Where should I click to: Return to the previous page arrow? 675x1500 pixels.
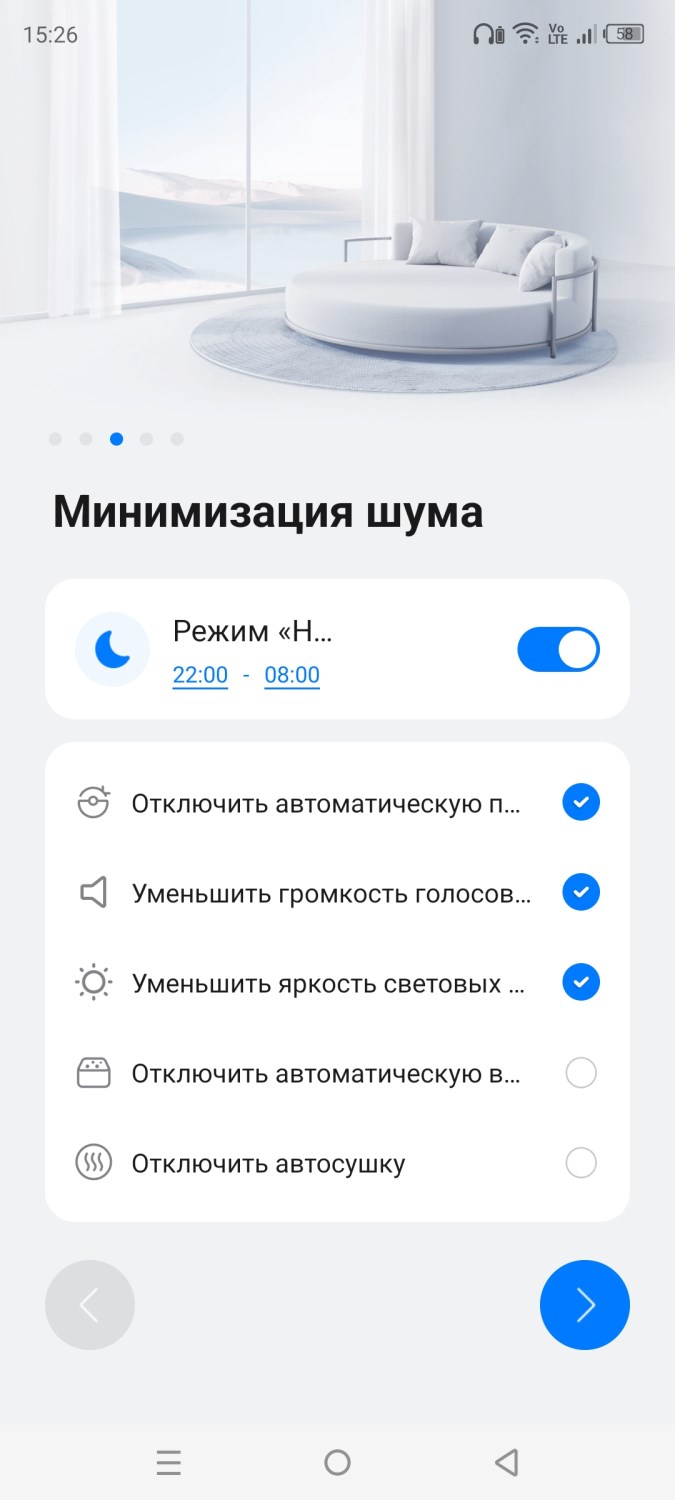pyautogui.click(x=90, y=1305)
